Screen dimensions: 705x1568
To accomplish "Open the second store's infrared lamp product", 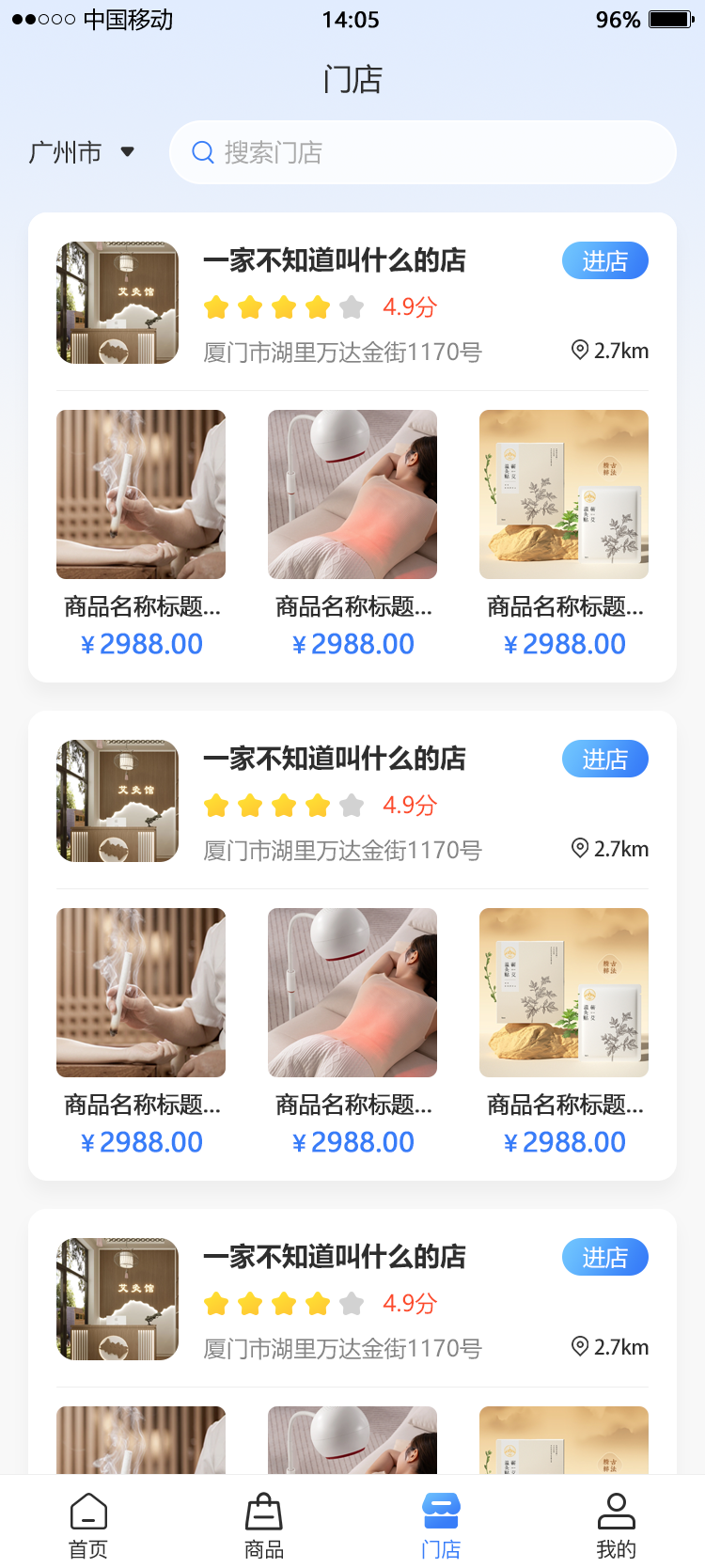I will point(352,993).
